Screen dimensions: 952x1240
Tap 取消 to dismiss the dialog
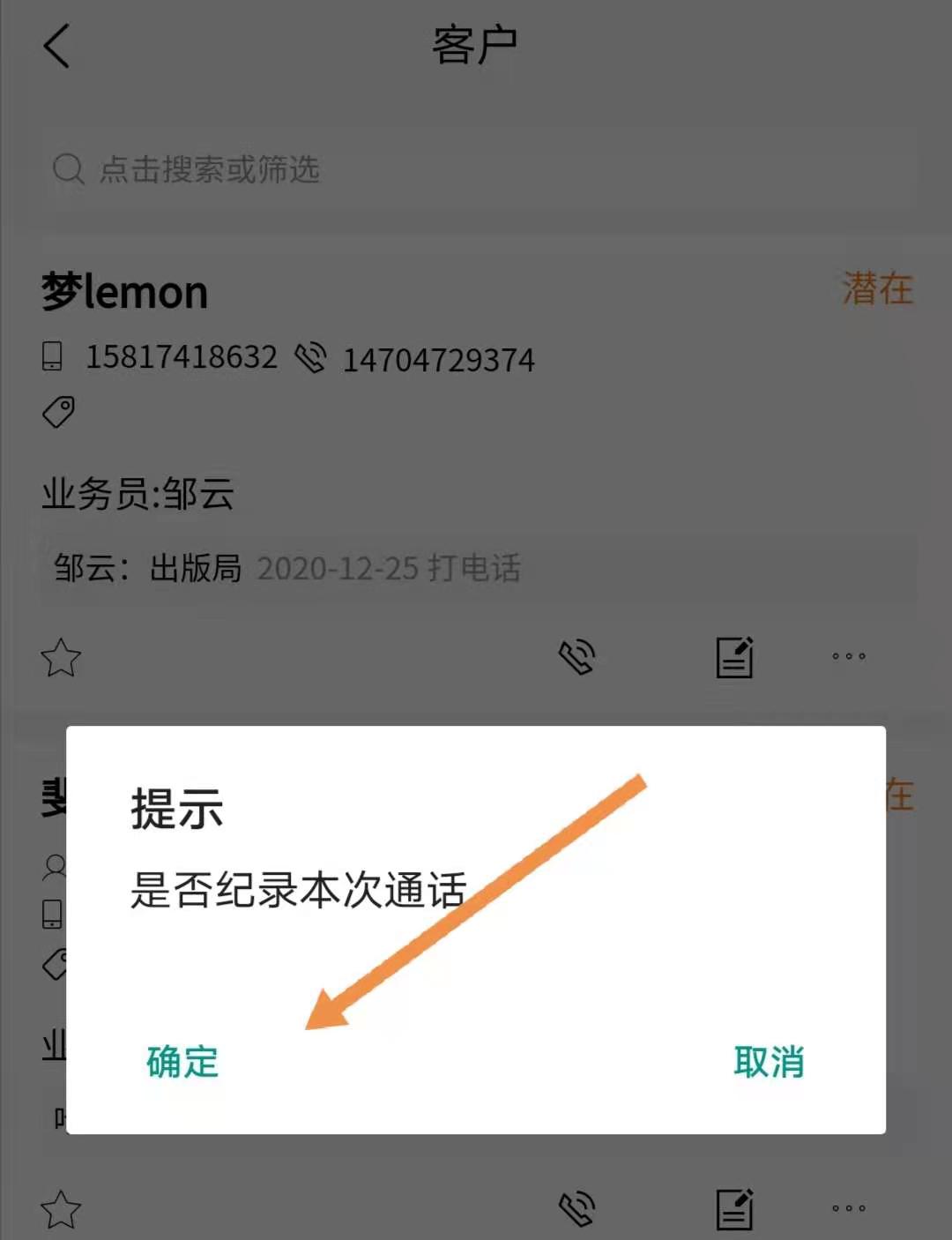pos(769,1062)
